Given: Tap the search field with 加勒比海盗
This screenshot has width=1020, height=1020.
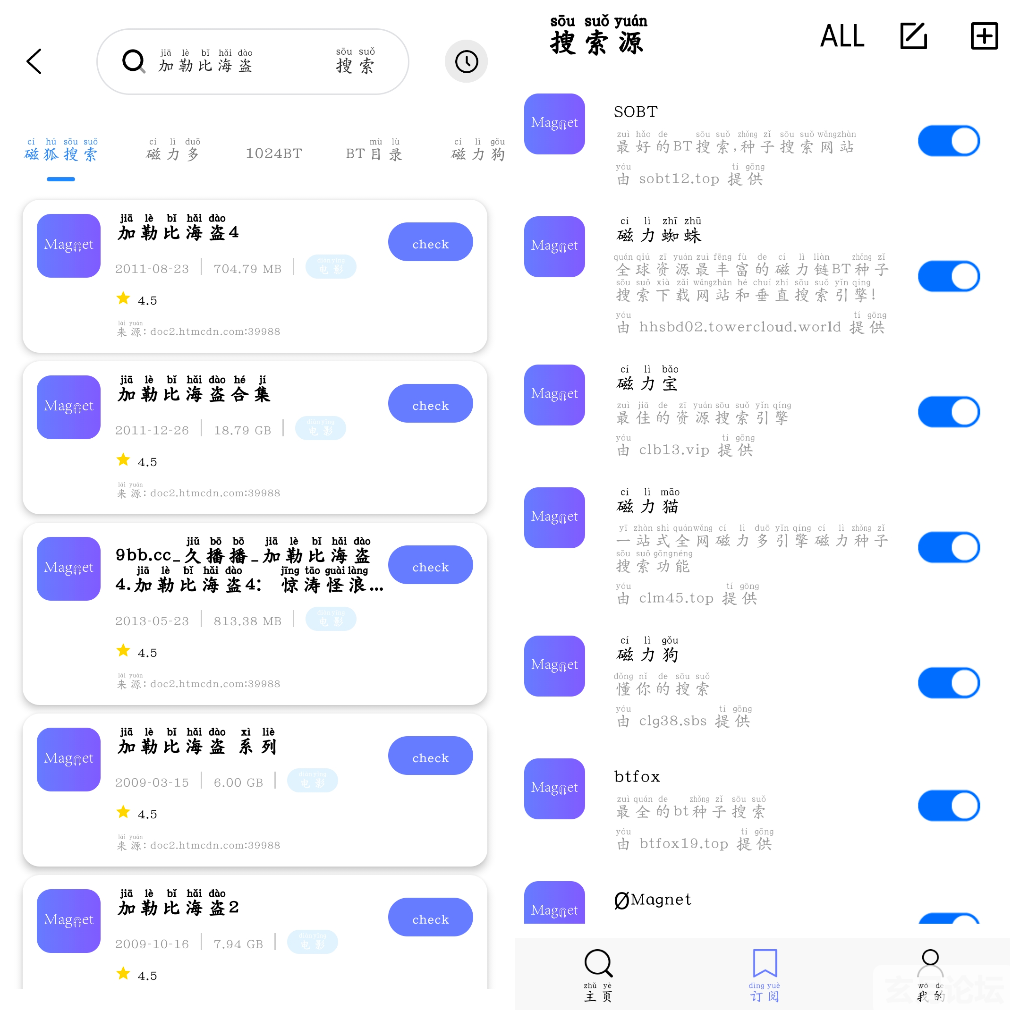Looking at the screenshot, I should 230,62.
